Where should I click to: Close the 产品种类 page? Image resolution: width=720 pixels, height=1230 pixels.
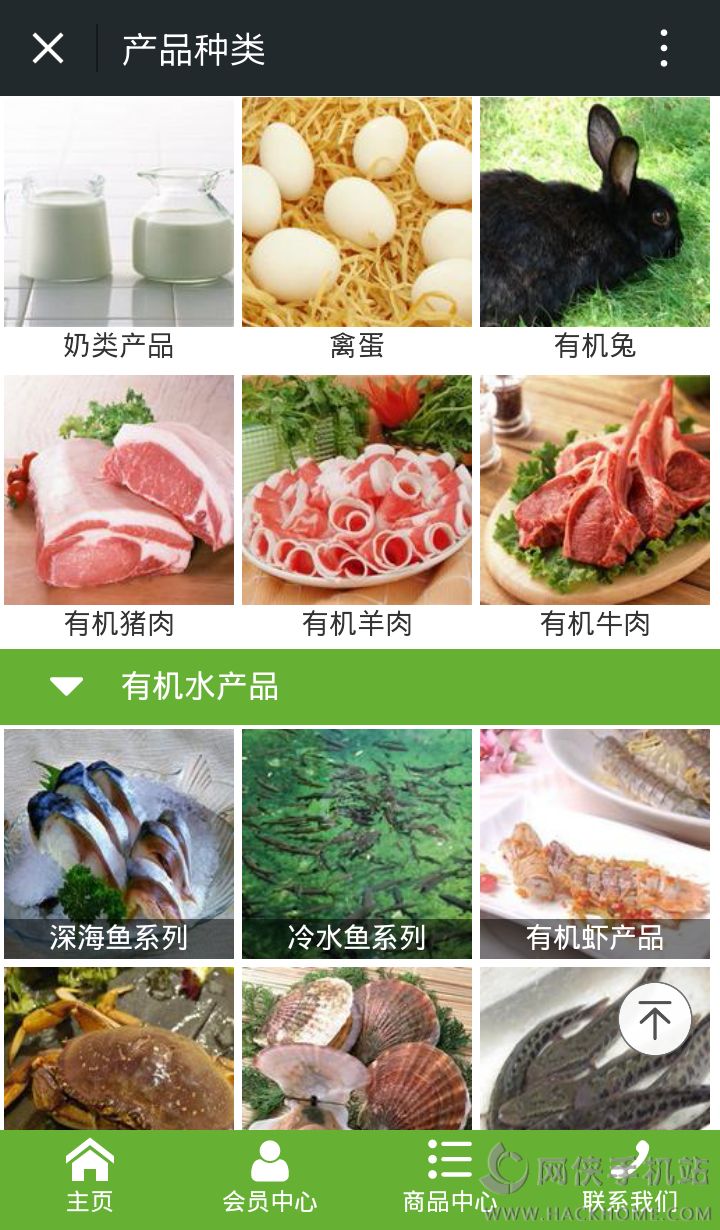tap(48, 48)
